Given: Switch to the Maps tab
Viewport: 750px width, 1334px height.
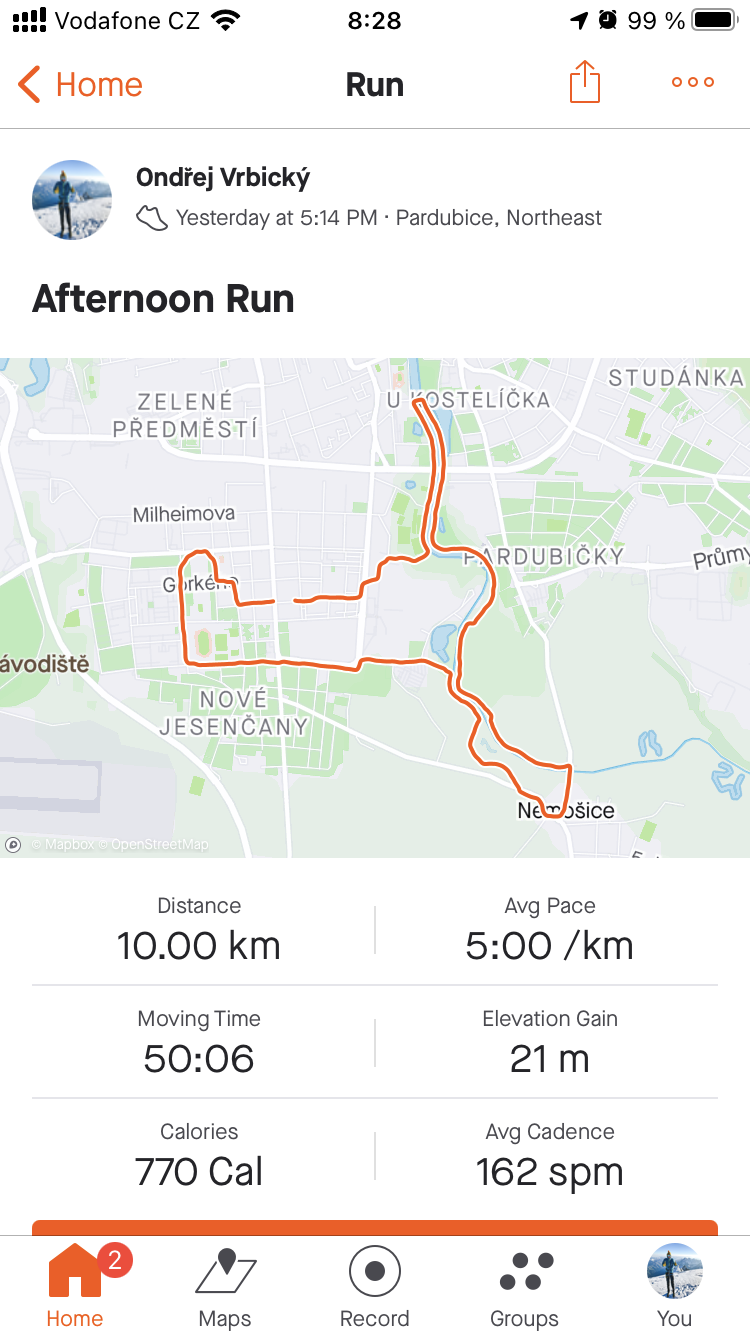Looking at the screenshot, I should click(x=225, y=1287).
